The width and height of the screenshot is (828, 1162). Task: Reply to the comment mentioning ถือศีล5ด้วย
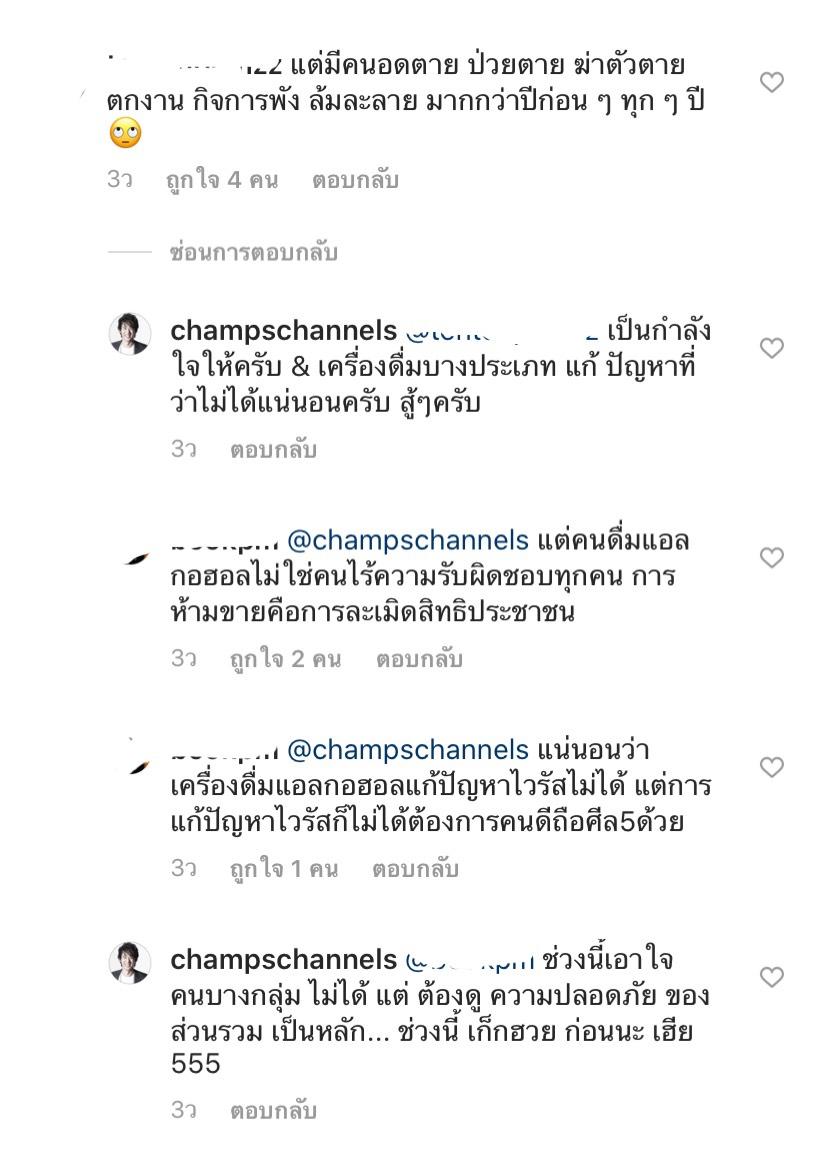(415, 869)
